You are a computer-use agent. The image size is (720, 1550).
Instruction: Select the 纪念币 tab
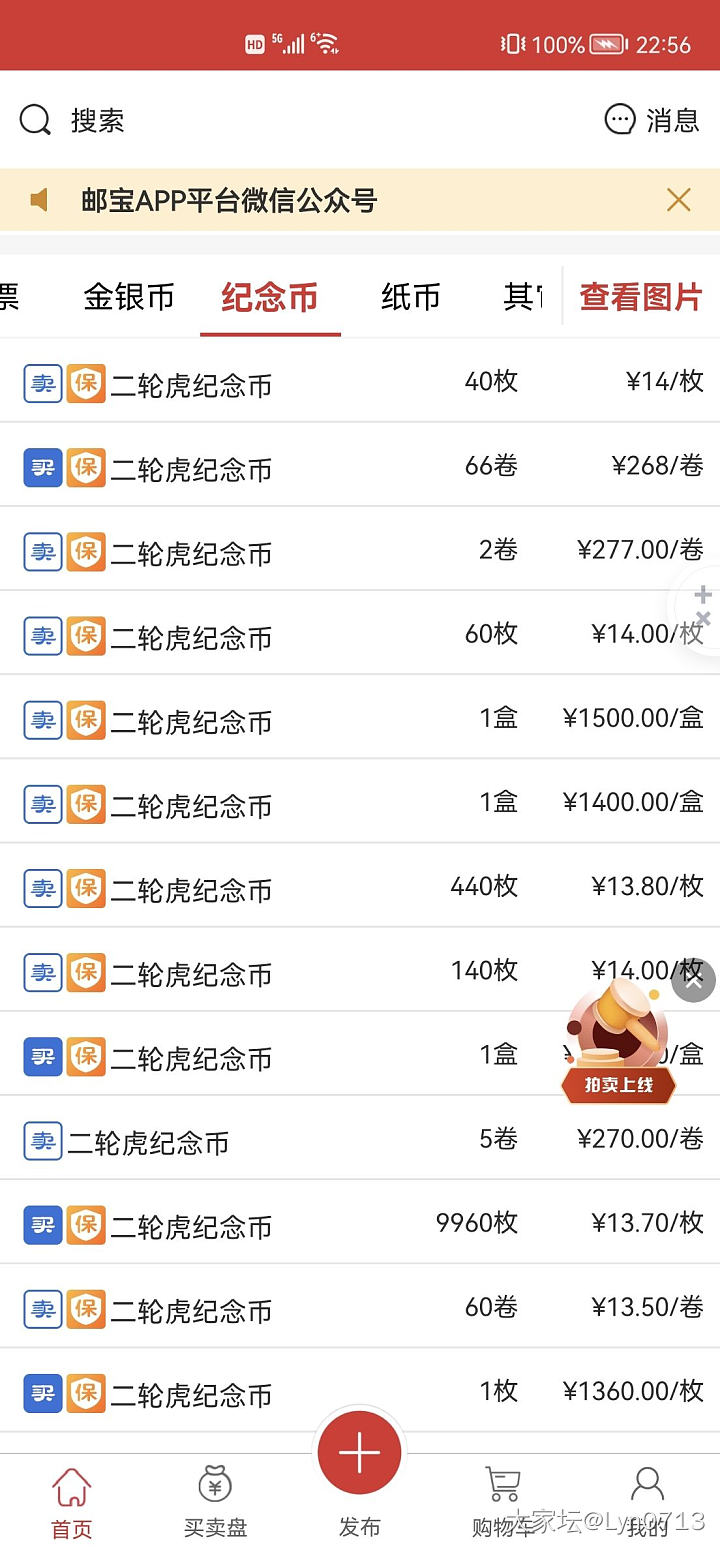point(270,297)
